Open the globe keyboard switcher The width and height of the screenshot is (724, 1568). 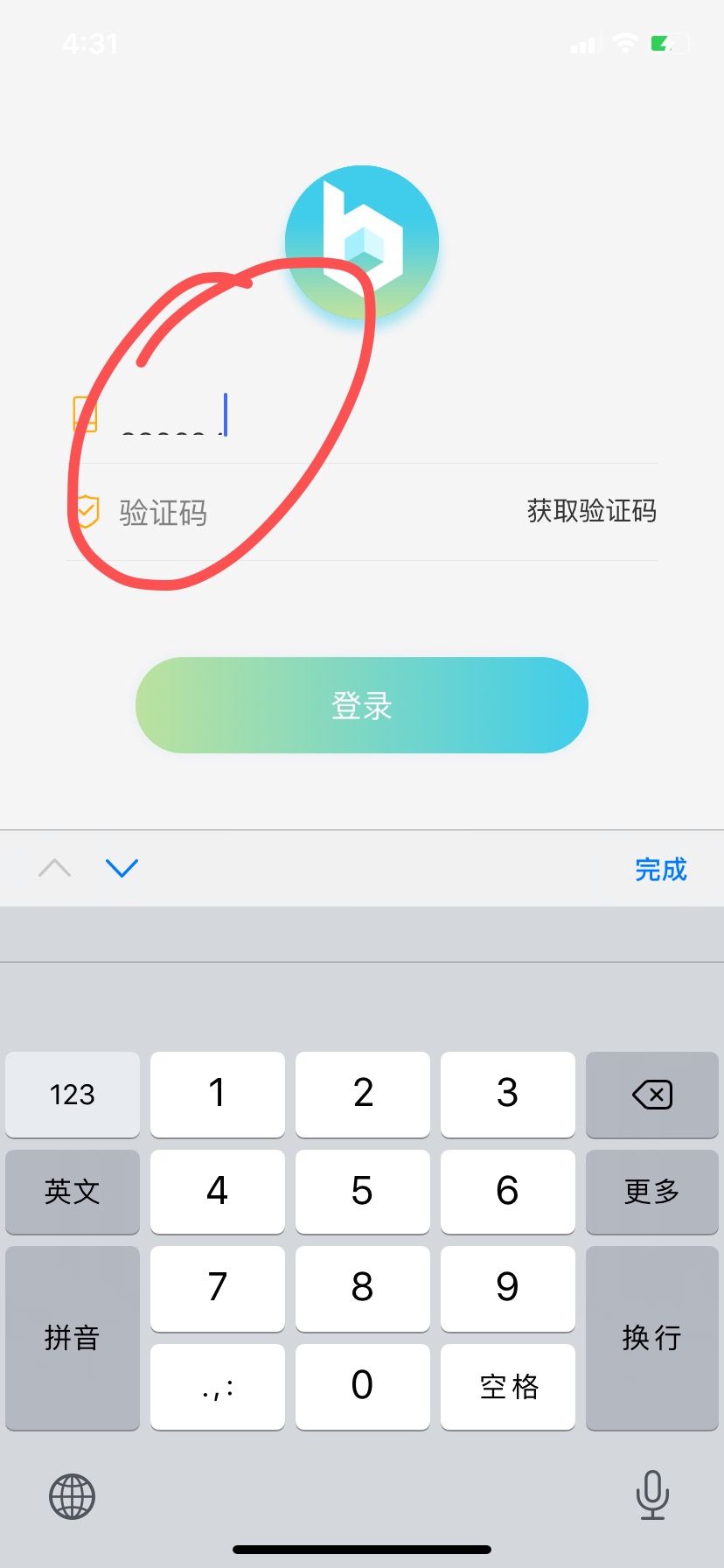click(72, 1496)
